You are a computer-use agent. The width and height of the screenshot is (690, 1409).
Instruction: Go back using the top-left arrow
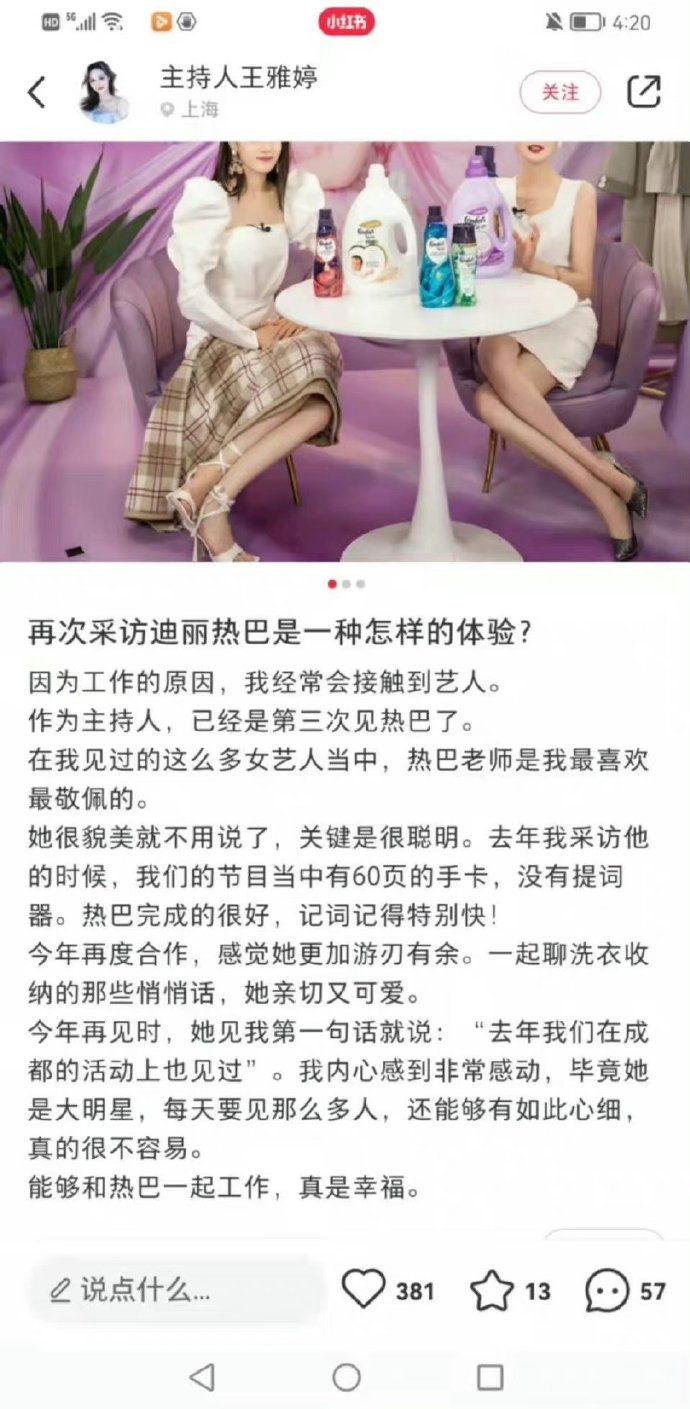pos(37,92)
